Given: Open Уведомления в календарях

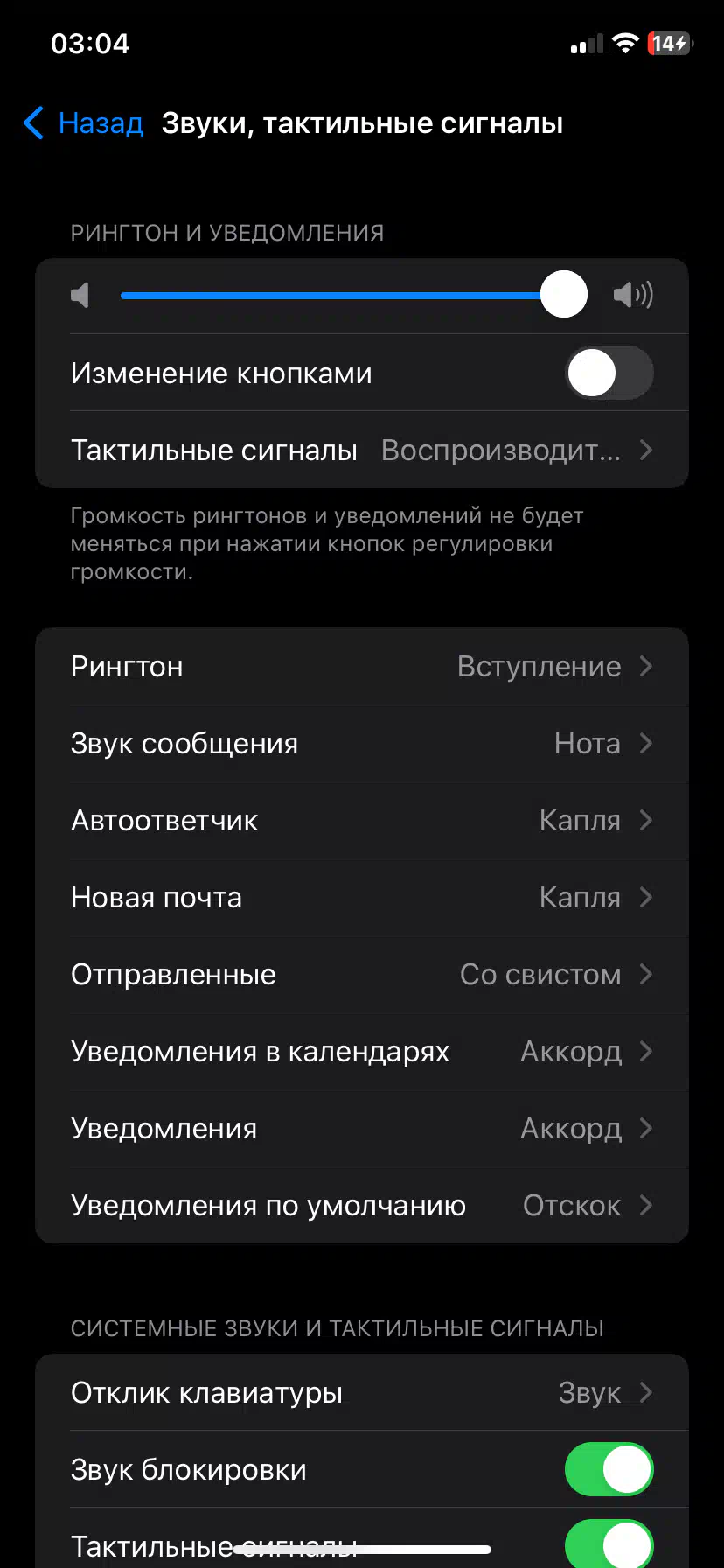Looking at the screenshot, I should (x=362, y=1051).
